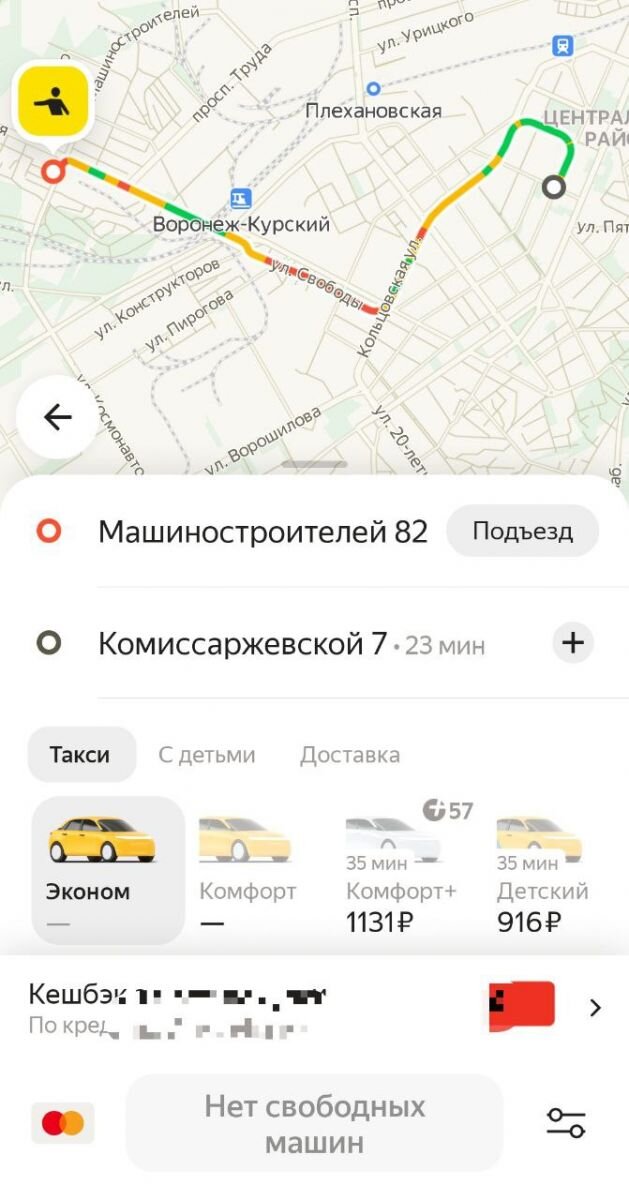Screen dimensions: 629x1200
Task: Edit pickup address Машиностроителей 82
Action: (262, 531)
